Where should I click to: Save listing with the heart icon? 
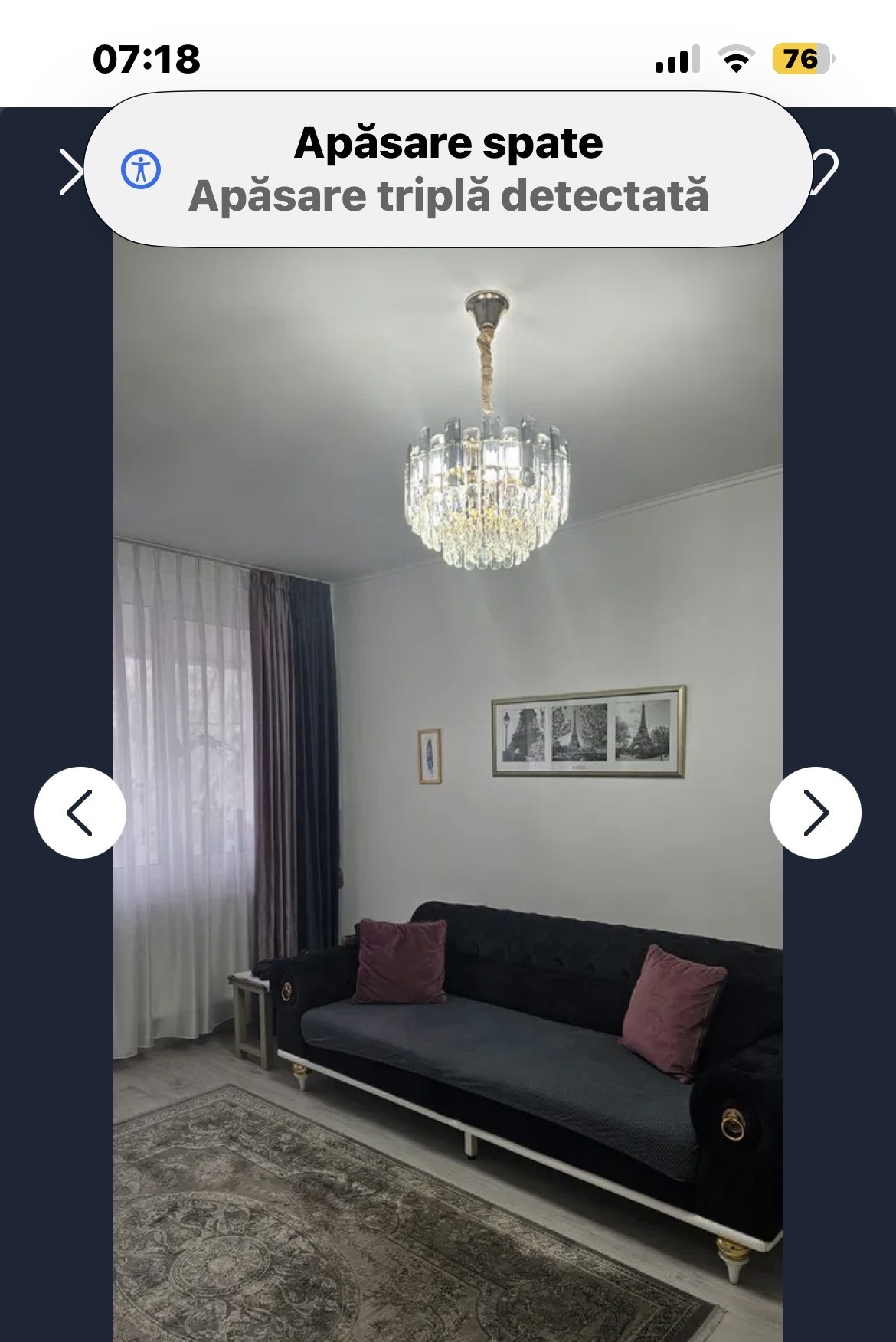coord(826,170)
